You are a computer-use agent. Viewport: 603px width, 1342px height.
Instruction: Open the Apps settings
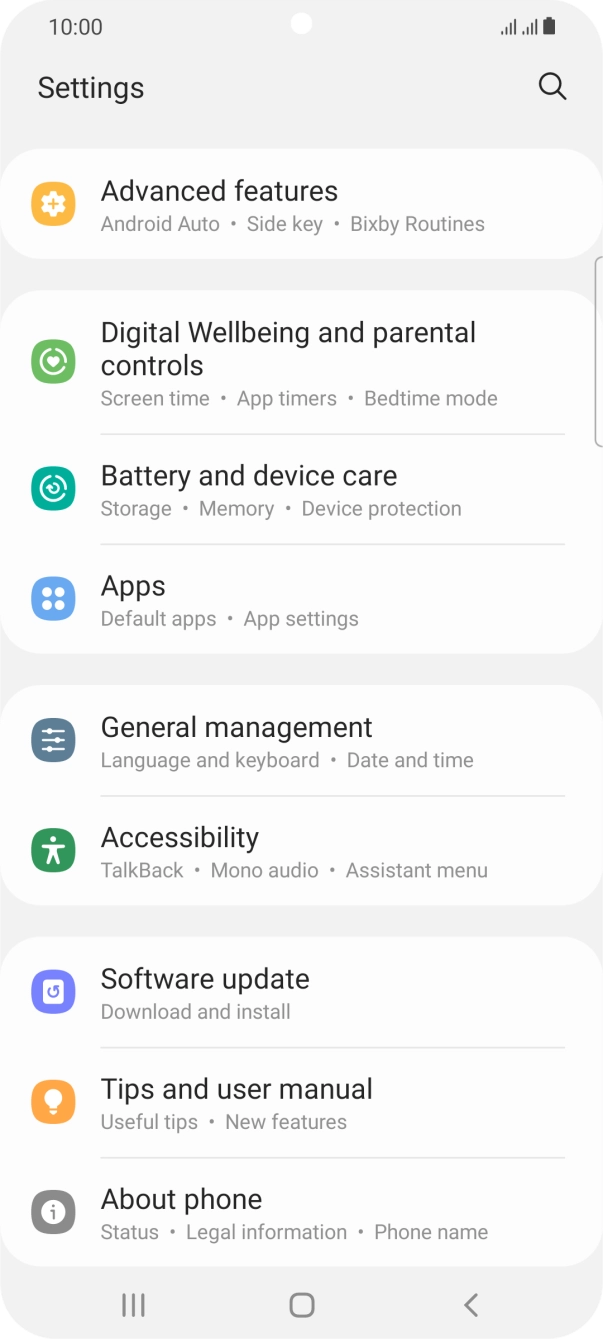(300, 600)
